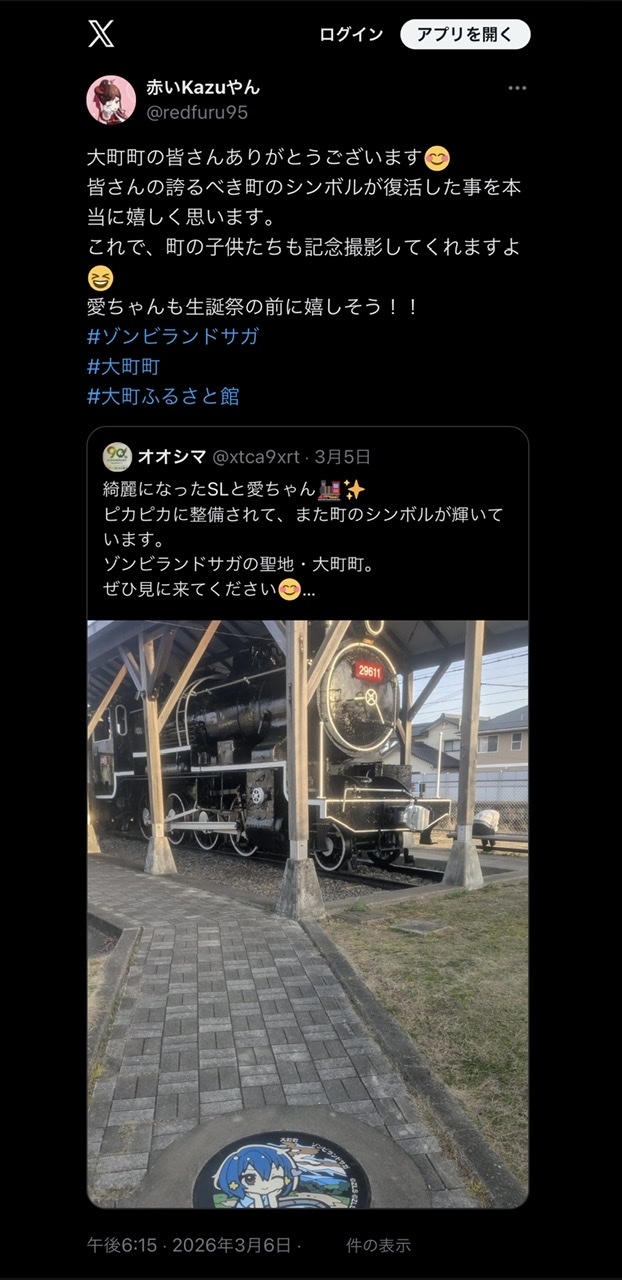Open the @redfuru95 account name link
The image size is (622, 1280).
(197, 113)
